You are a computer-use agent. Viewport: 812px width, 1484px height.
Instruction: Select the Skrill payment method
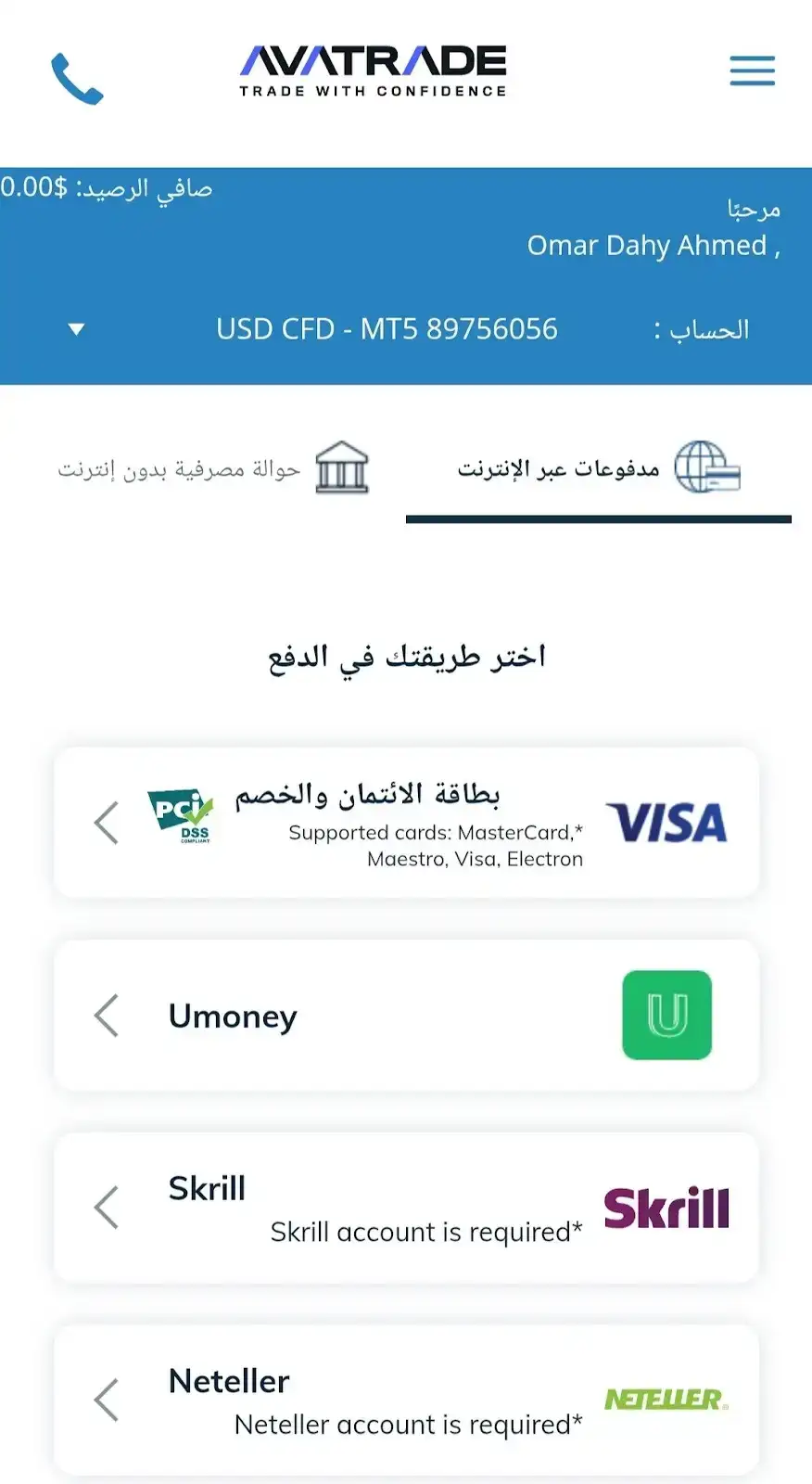pyautogui.click(x=408, y=1207)
